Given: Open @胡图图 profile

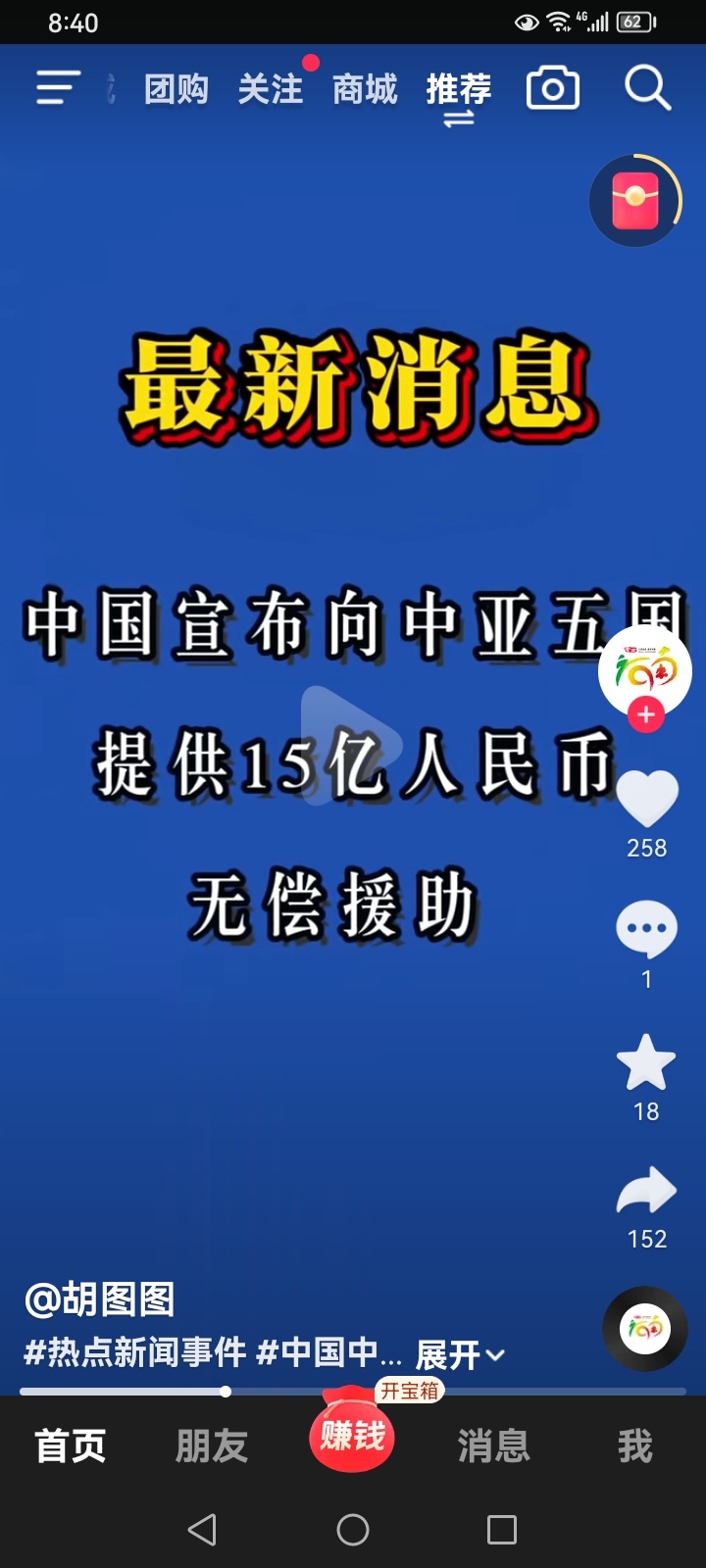Looking at the screenshot, I should [99, 1299].
